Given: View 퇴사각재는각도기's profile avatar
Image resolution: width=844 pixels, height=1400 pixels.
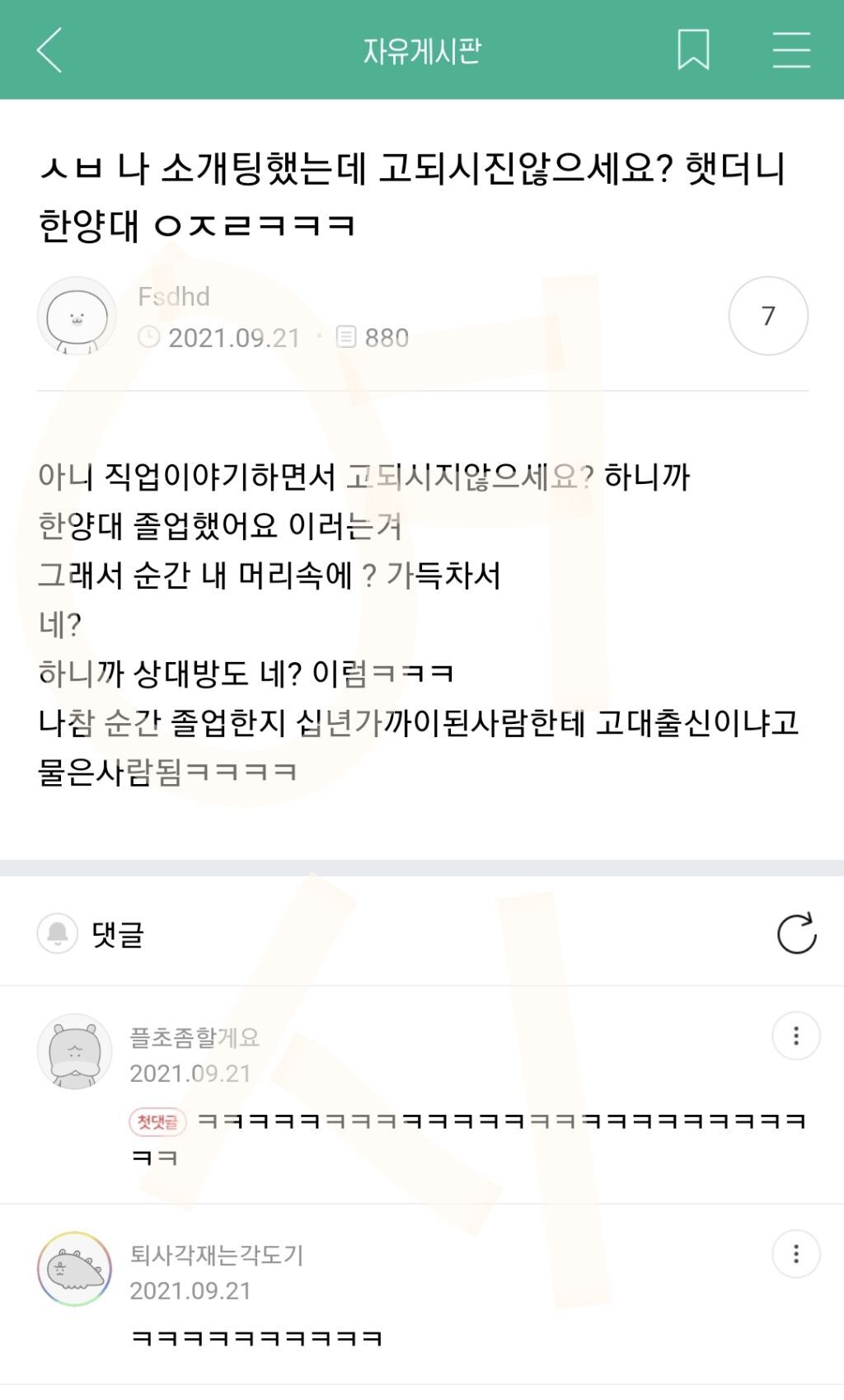Looking at the screenshot, I should (x=75, y=1269).
